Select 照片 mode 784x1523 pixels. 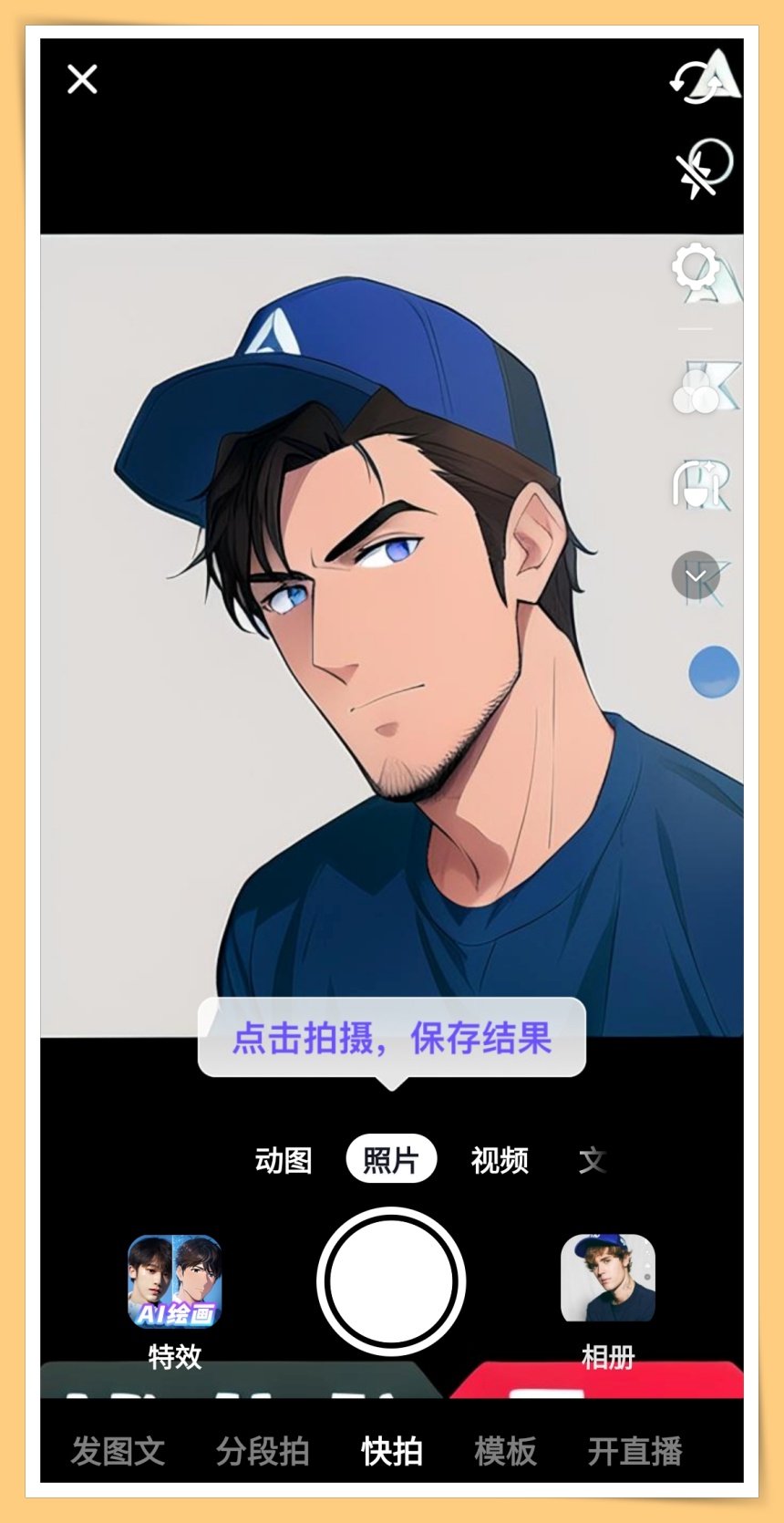(391, 1160)
